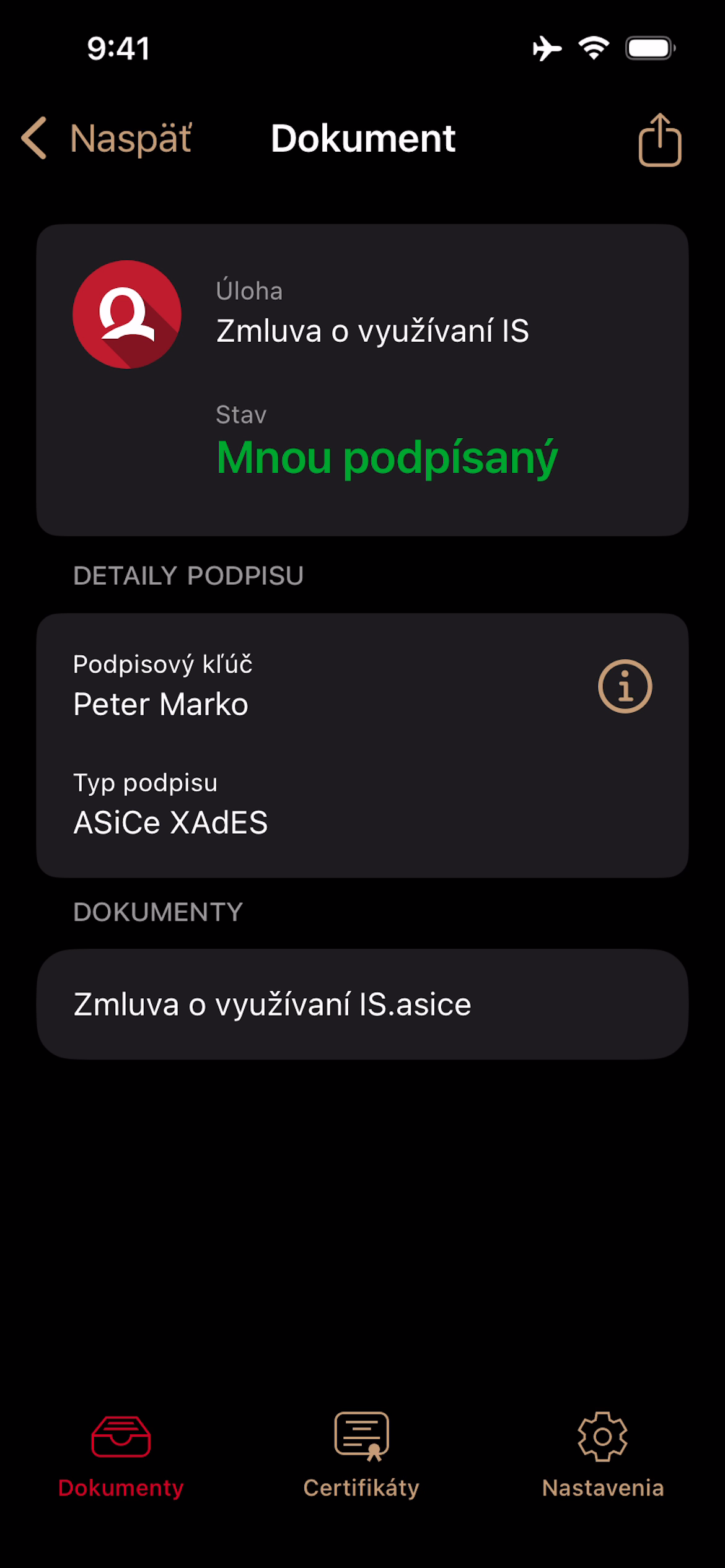Image resolution: width=725 pixels, height=1568 pixels.
Task: Tap the Dokument title in the header
Action: coord(362,139)
